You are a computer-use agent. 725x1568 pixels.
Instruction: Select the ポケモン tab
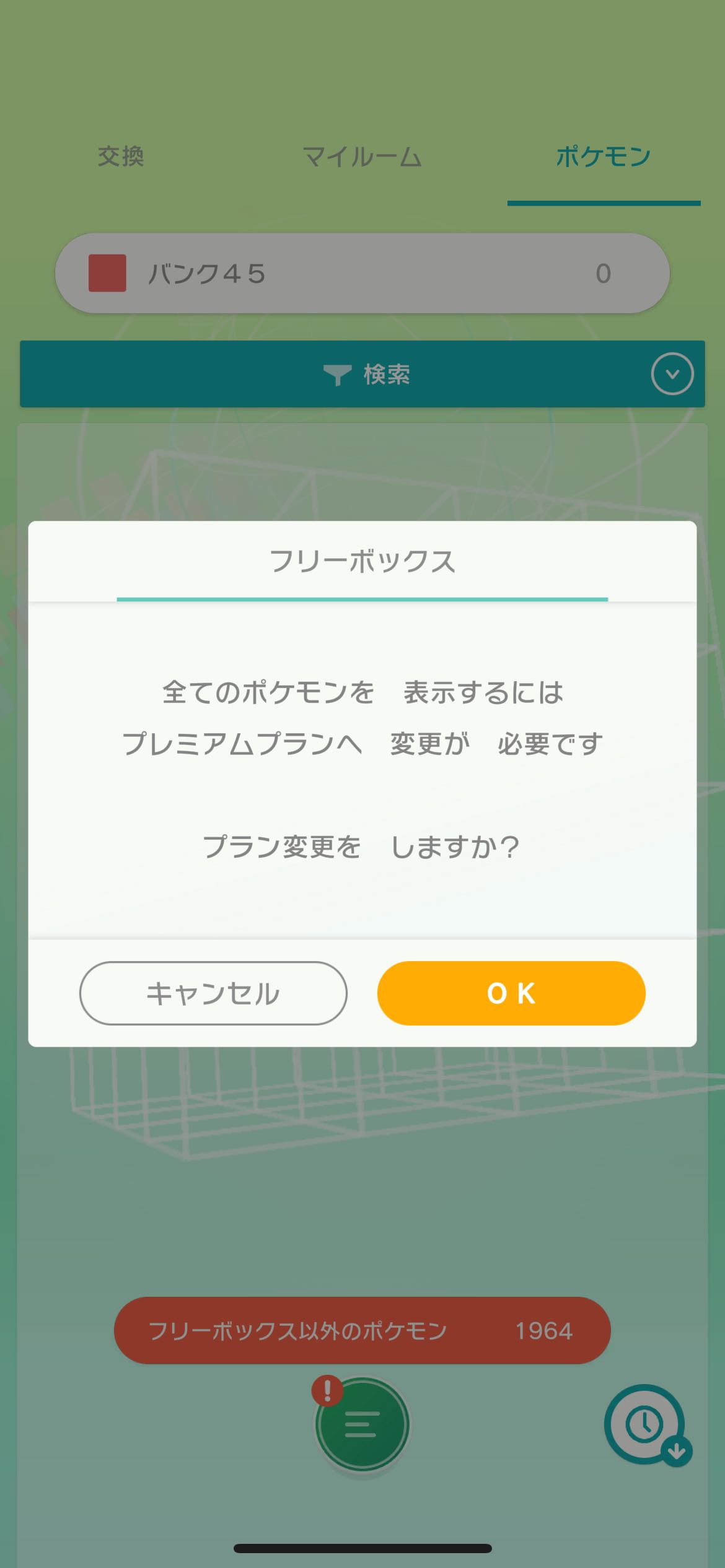tap(603, 157)
